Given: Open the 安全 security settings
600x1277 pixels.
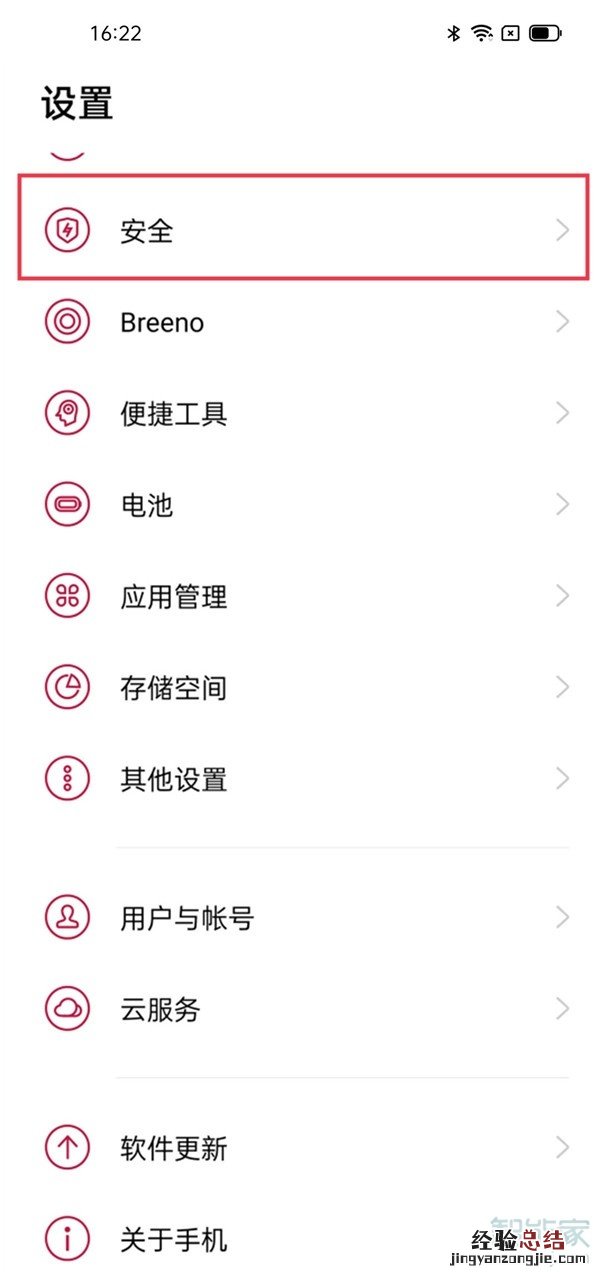Looking at the screenshot, I should pos(300,231).
